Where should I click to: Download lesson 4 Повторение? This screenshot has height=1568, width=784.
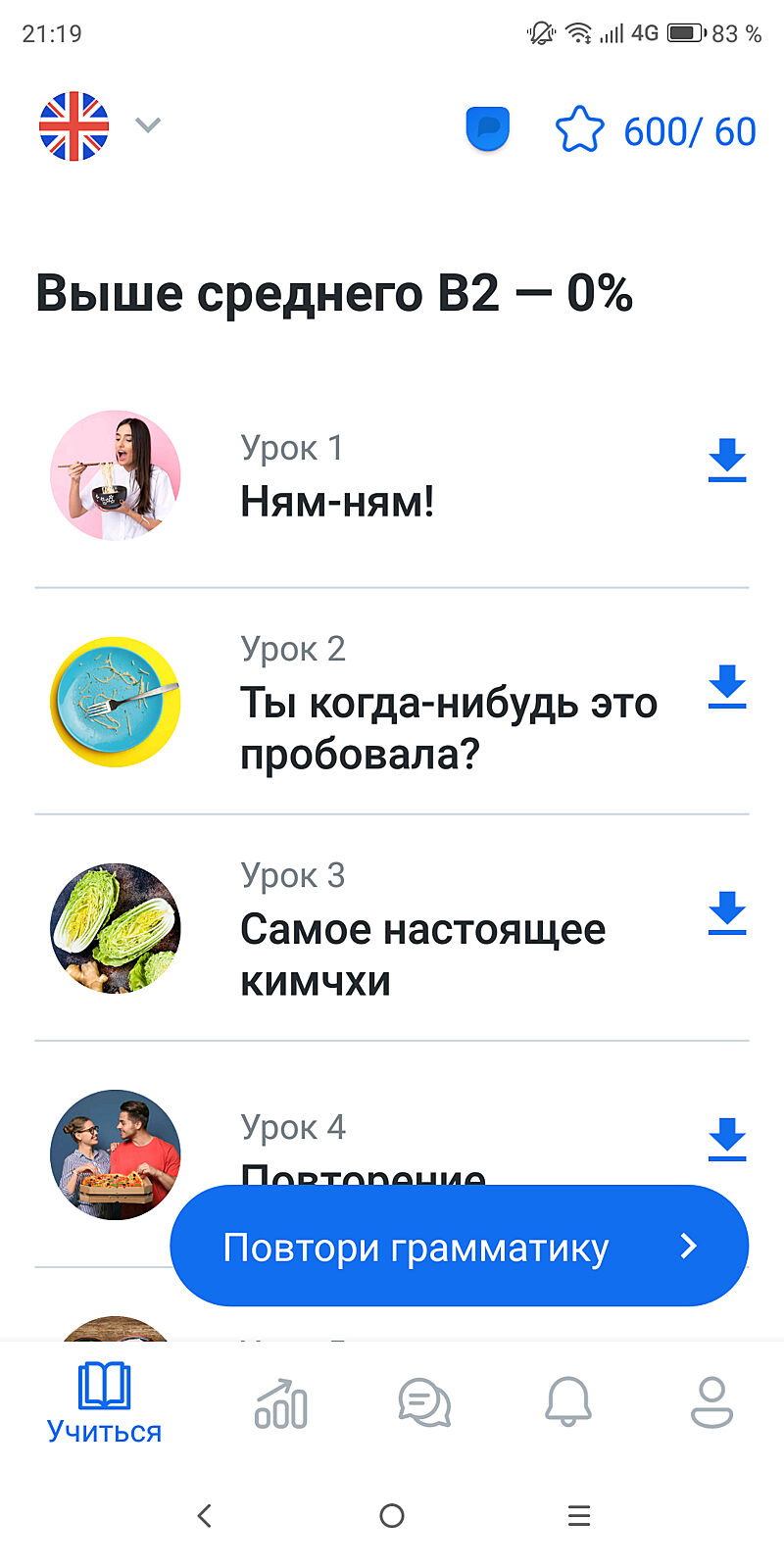726,1140
